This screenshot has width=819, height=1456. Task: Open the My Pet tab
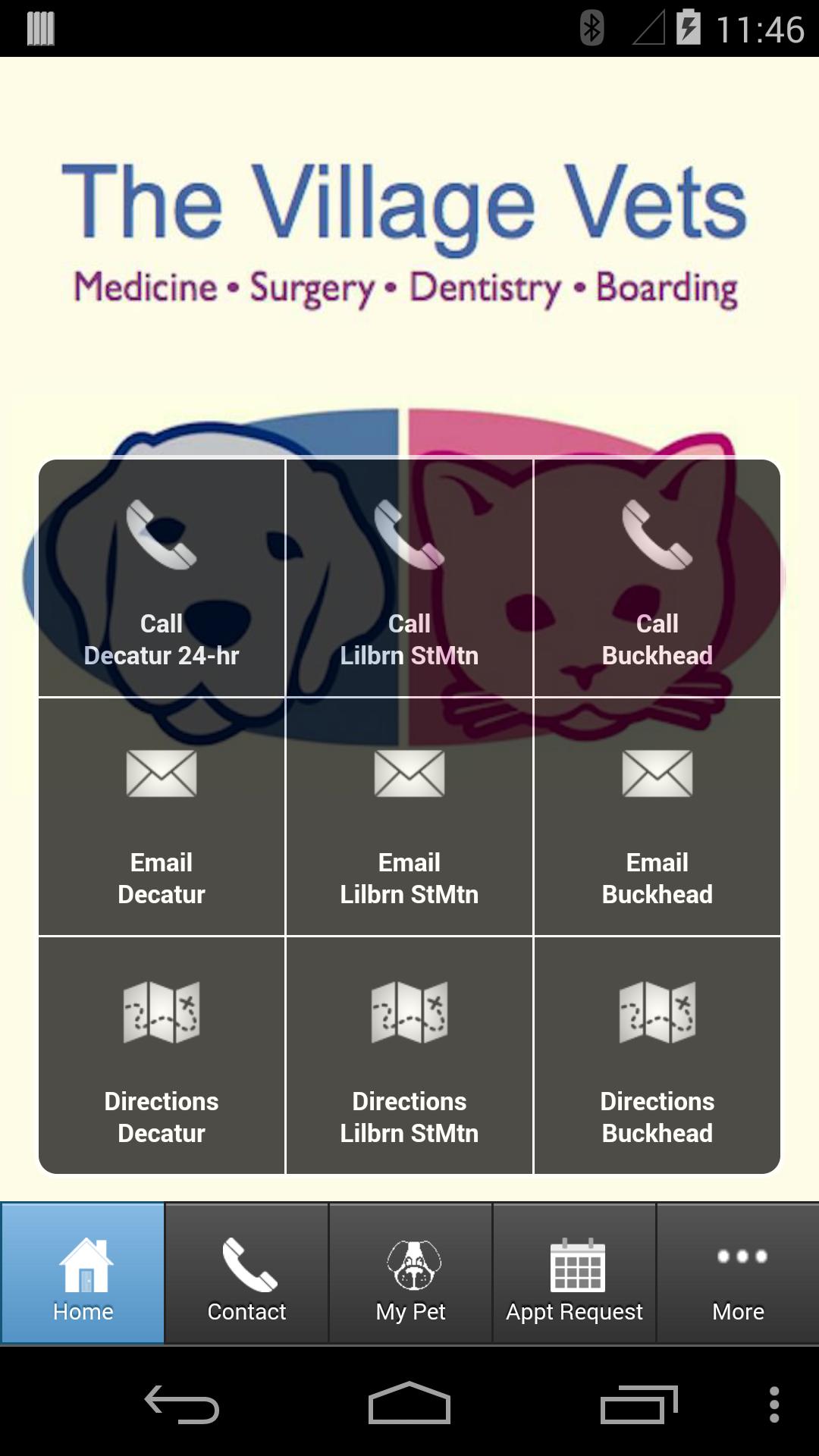[x=410, y=1273]
